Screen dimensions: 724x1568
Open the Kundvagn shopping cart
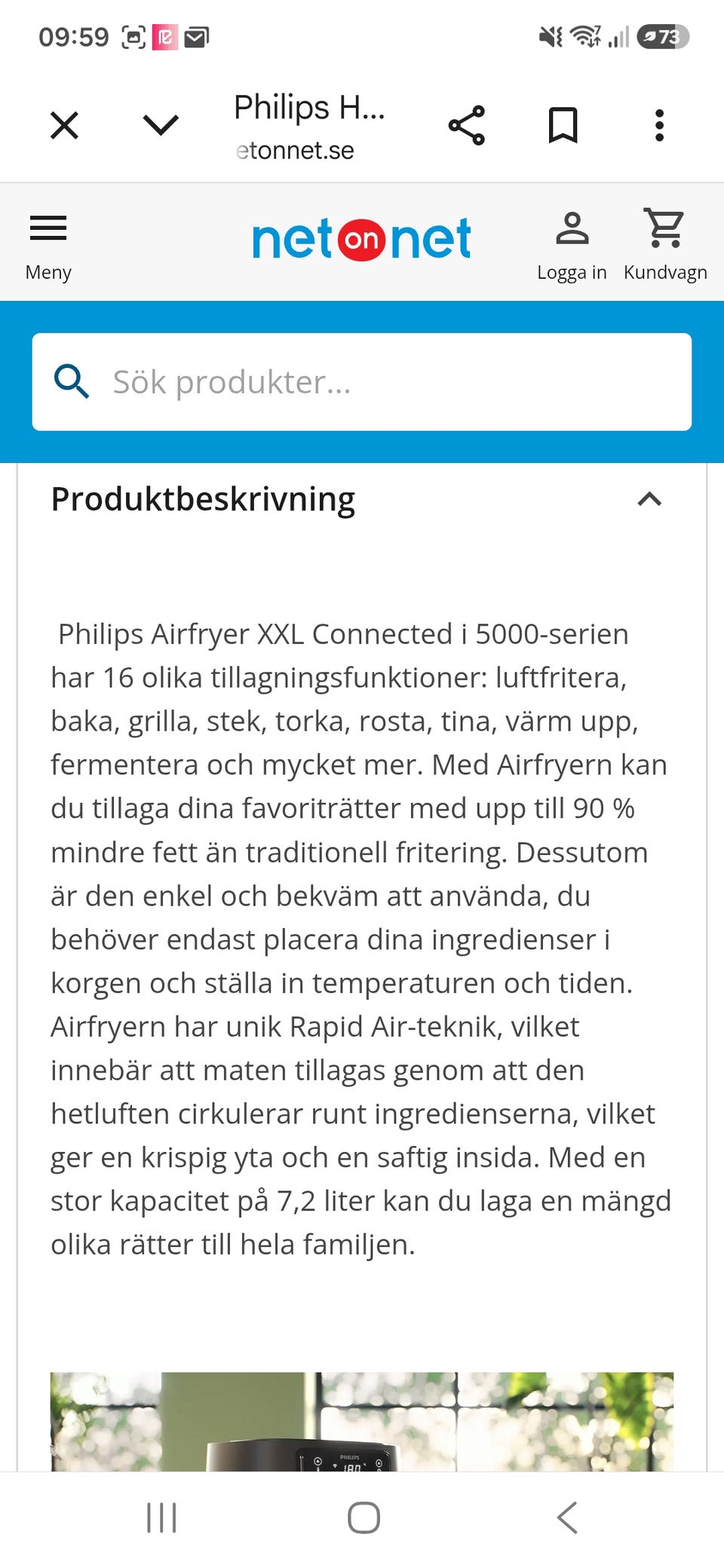tap(665, 246)
